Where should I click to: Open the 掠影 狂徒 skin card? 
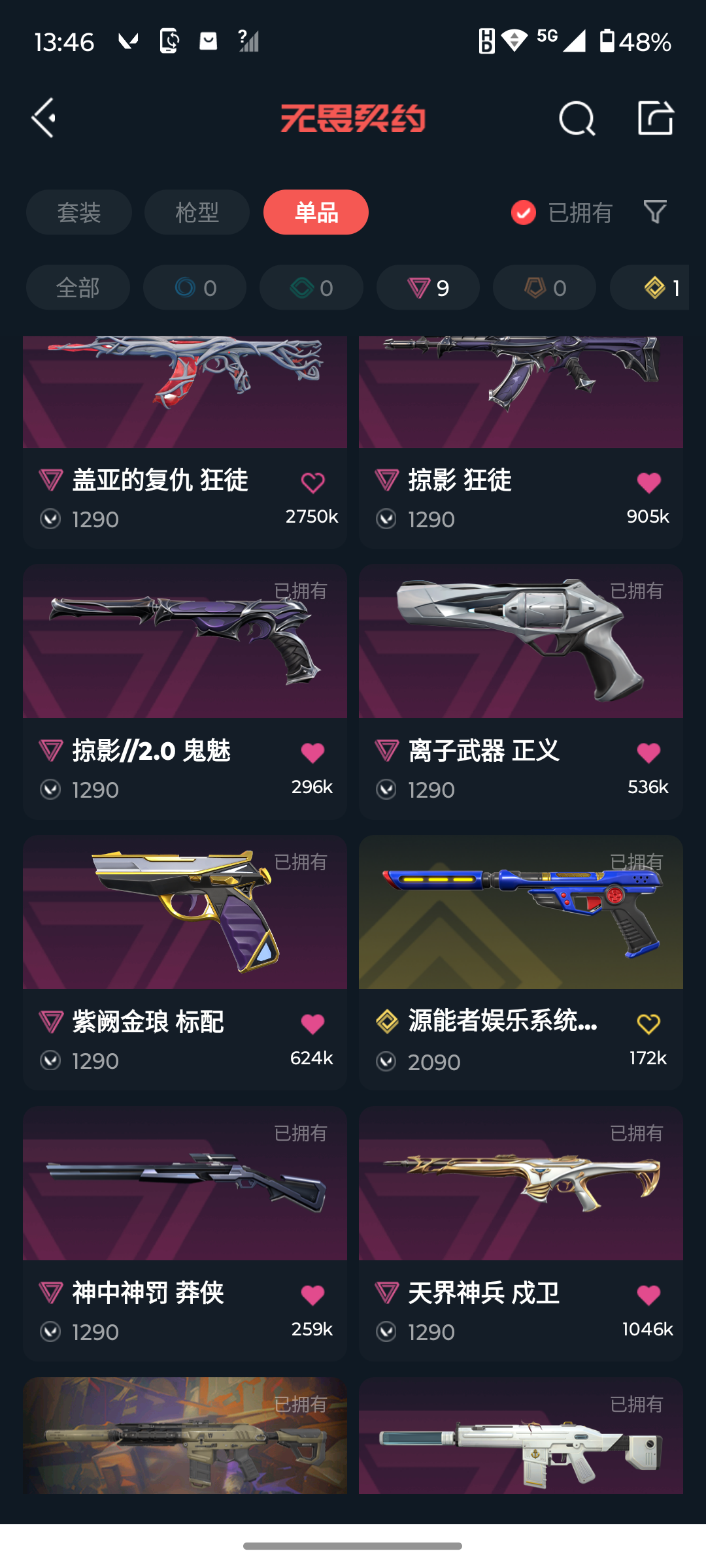[520, 405]
